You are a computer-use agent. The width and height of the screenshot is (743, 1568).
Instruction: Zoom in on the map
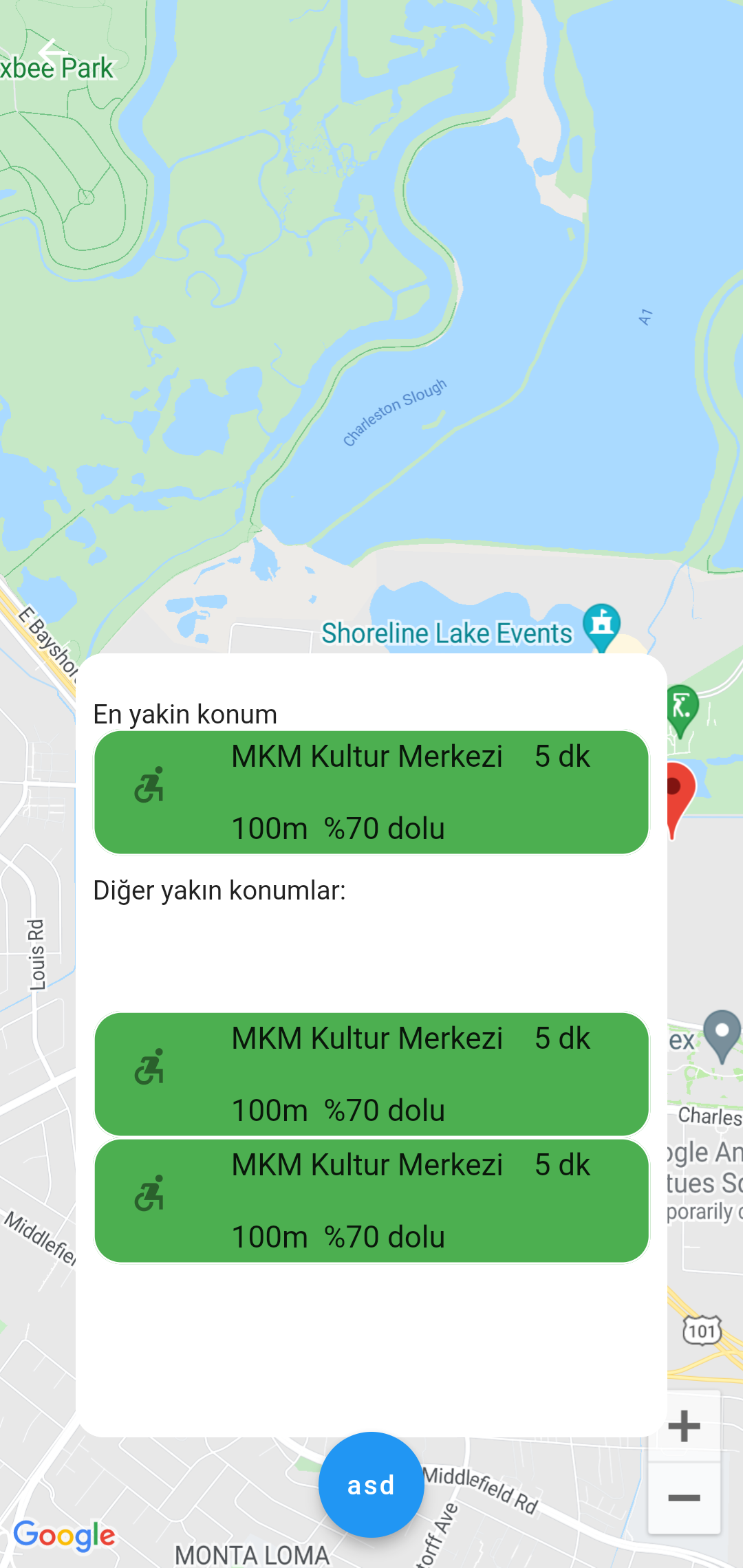pyautogui.click(x=684, y=1426)
